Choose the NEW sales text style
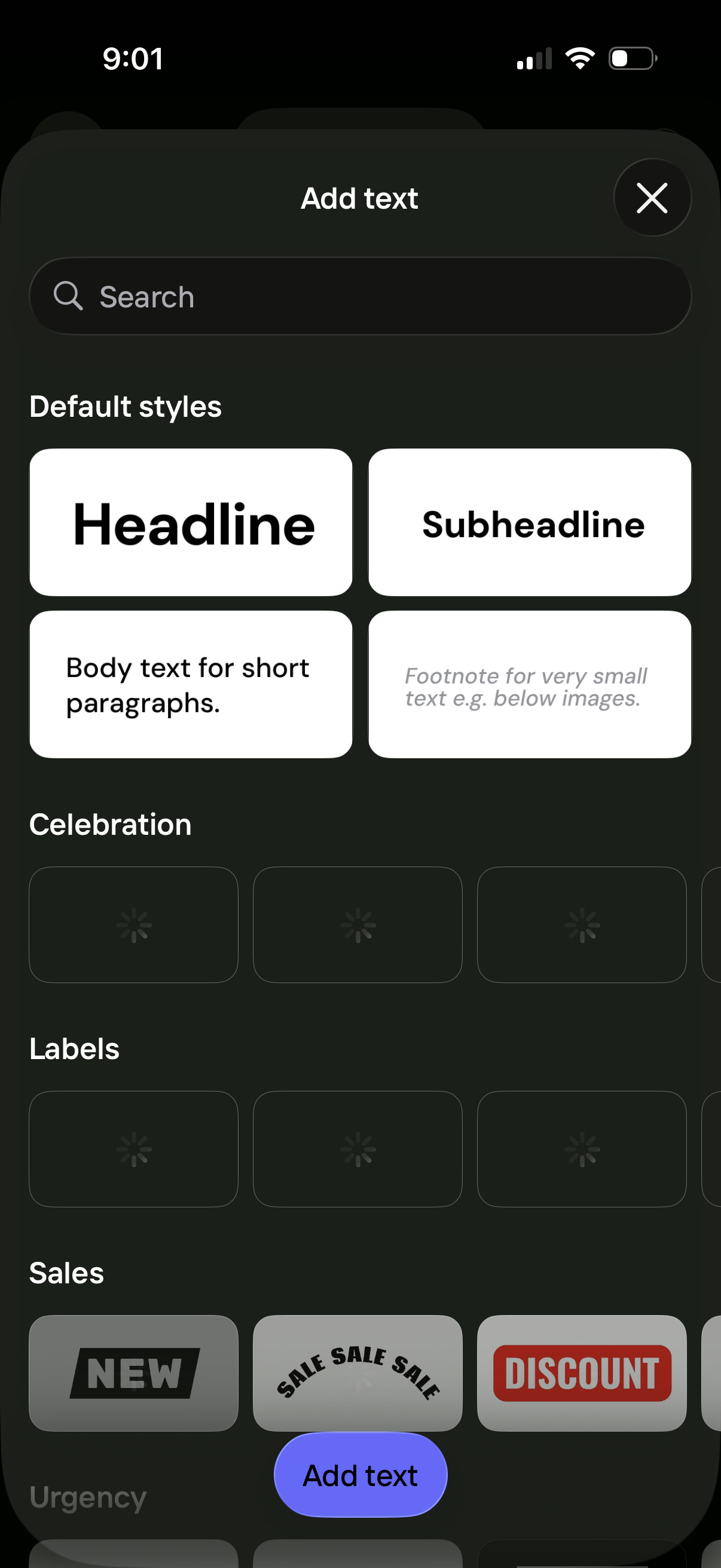Viewport: 721px width, 1568px height. coord(133,1372)
